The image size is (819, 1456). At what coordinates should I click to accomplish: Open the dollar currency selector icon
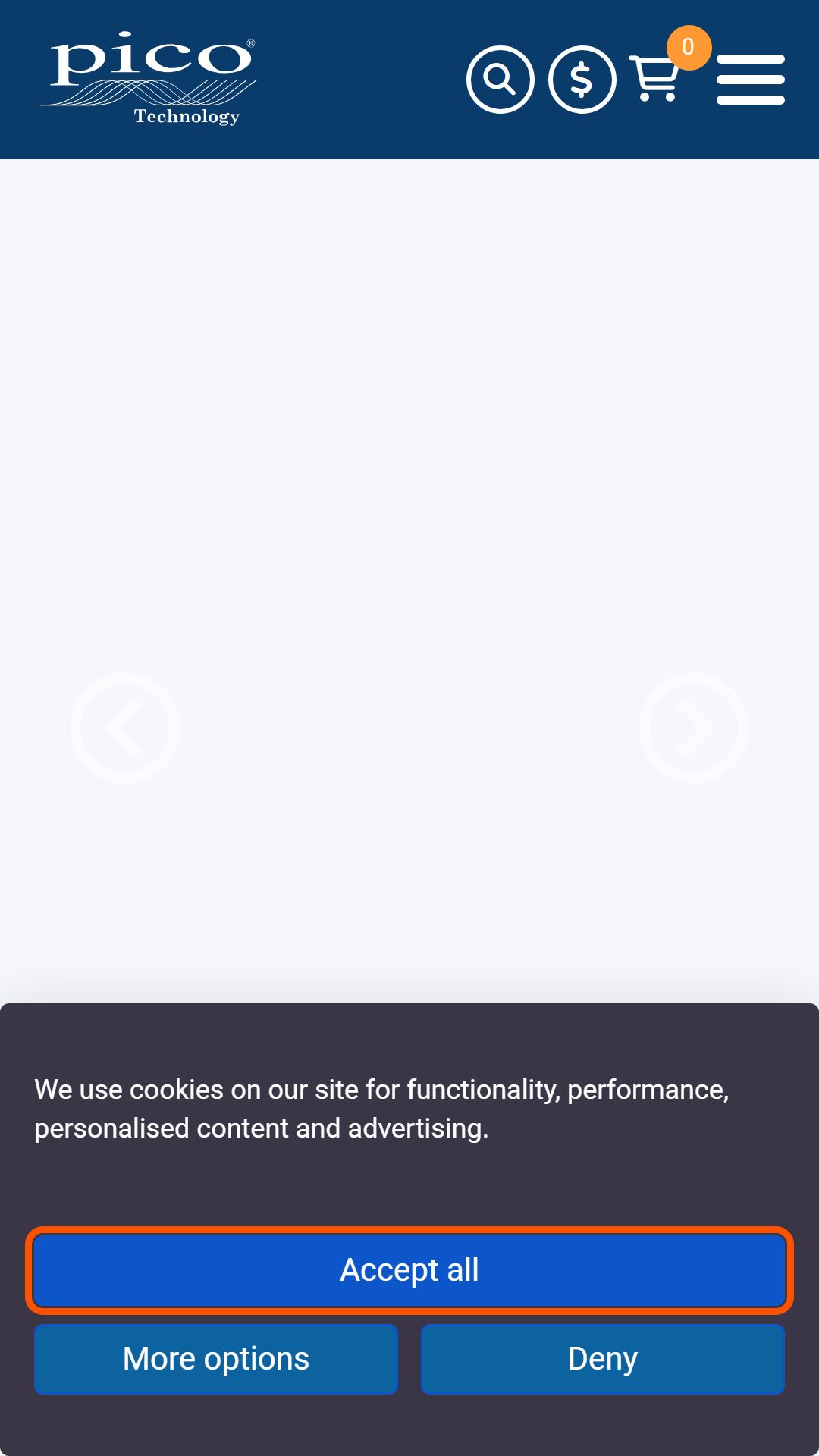582,80
